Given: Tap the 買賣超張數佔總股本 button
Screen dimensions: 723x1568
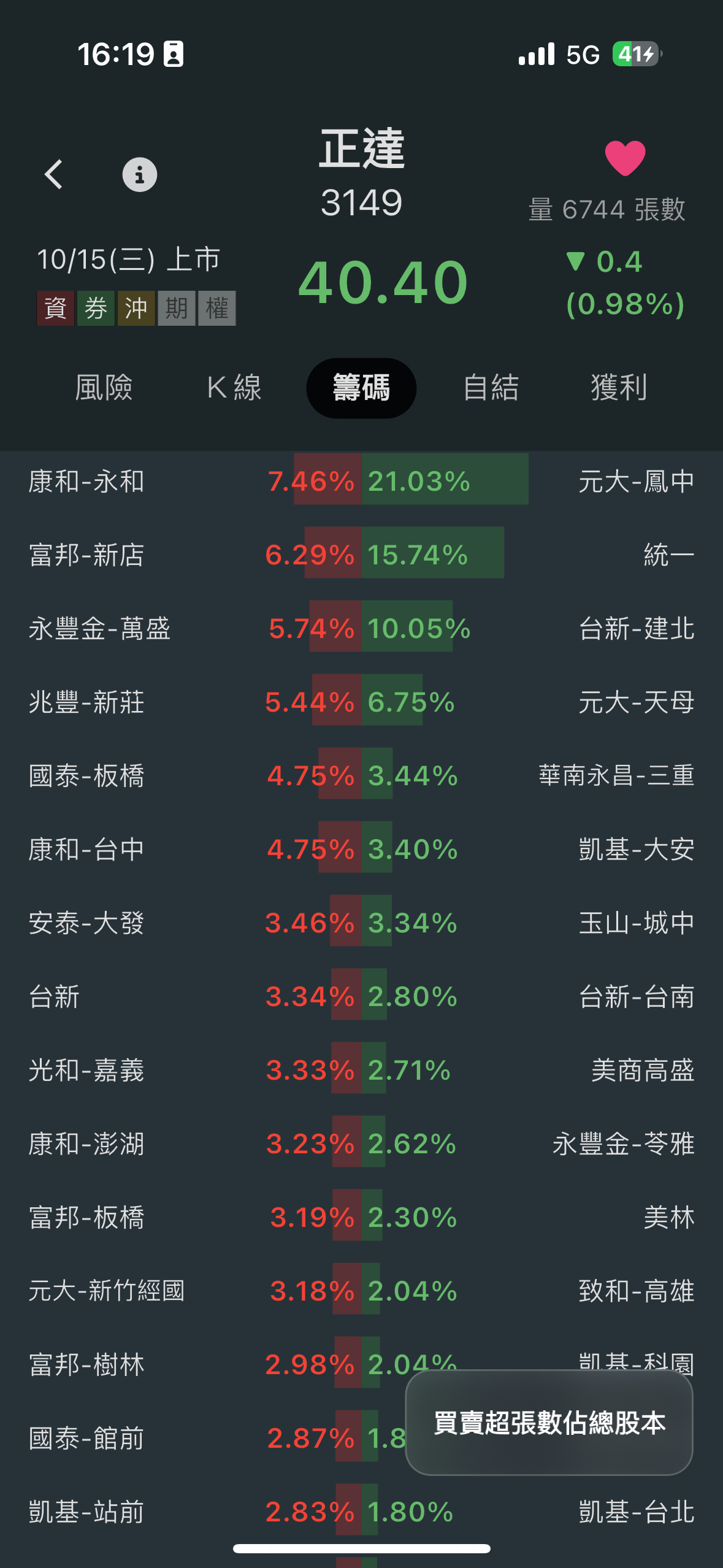Looking at the screenshot, I should tap(549, 1423).
